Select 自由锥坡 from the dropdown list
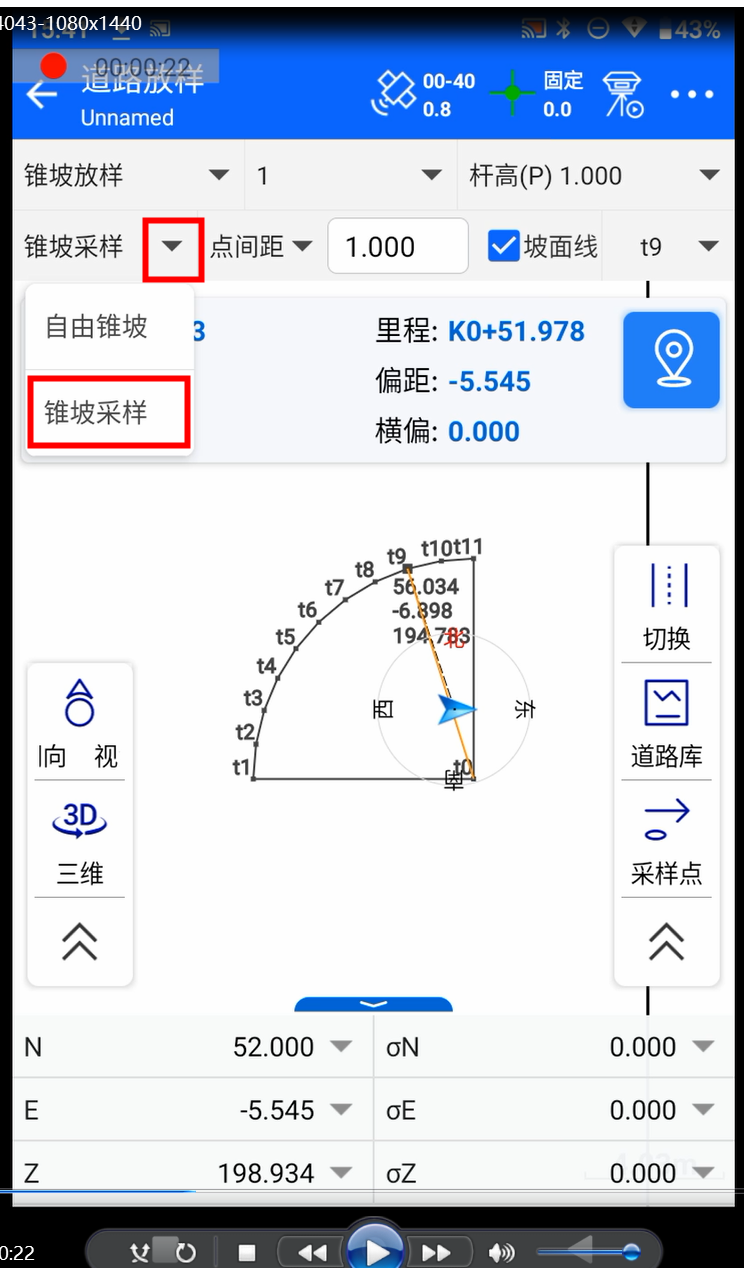This screenshot has width=744, height=1268. point(97,326)
